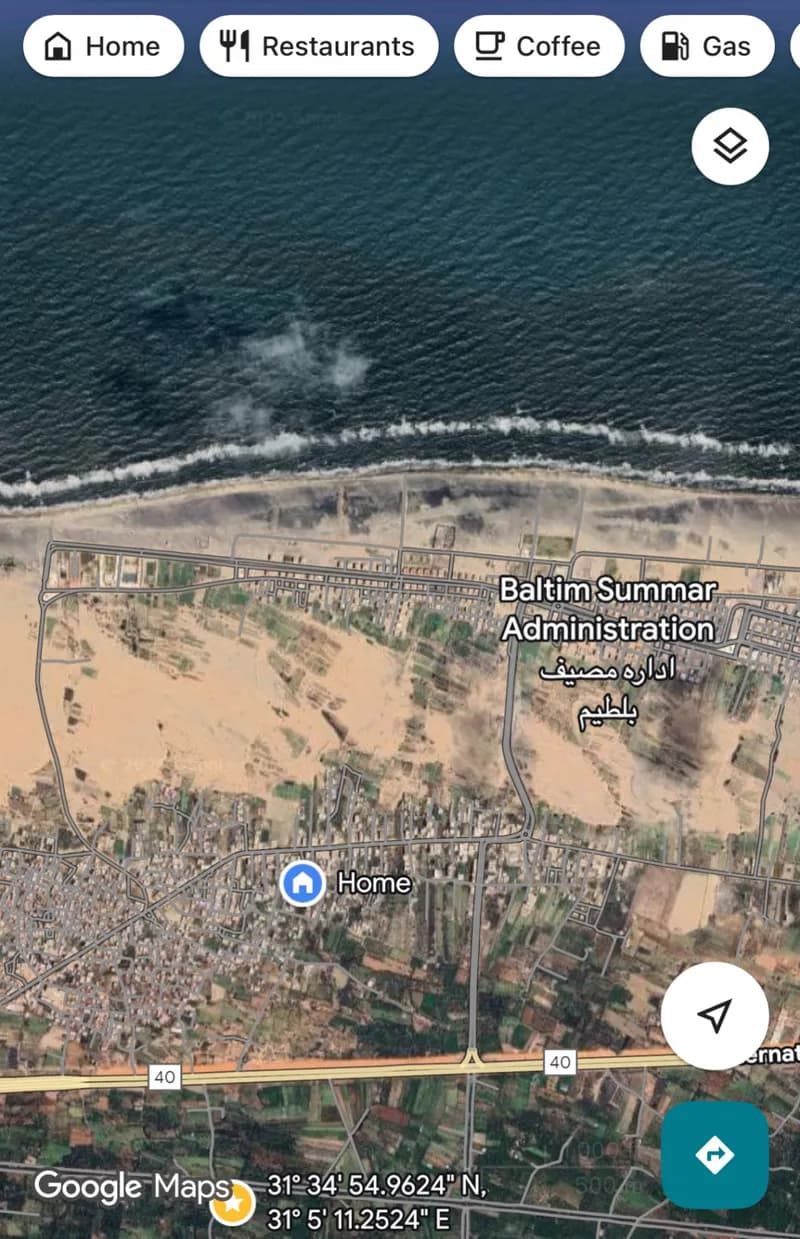Image resolution: width=800 pixels, height=1239 pixels.
Task: Tap the starred saved place marker
Action: coord(233,1204)
